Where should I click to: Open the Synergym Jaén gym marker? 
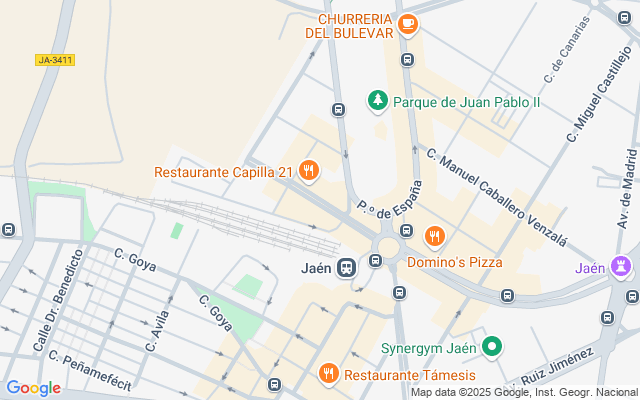(491, 348)
